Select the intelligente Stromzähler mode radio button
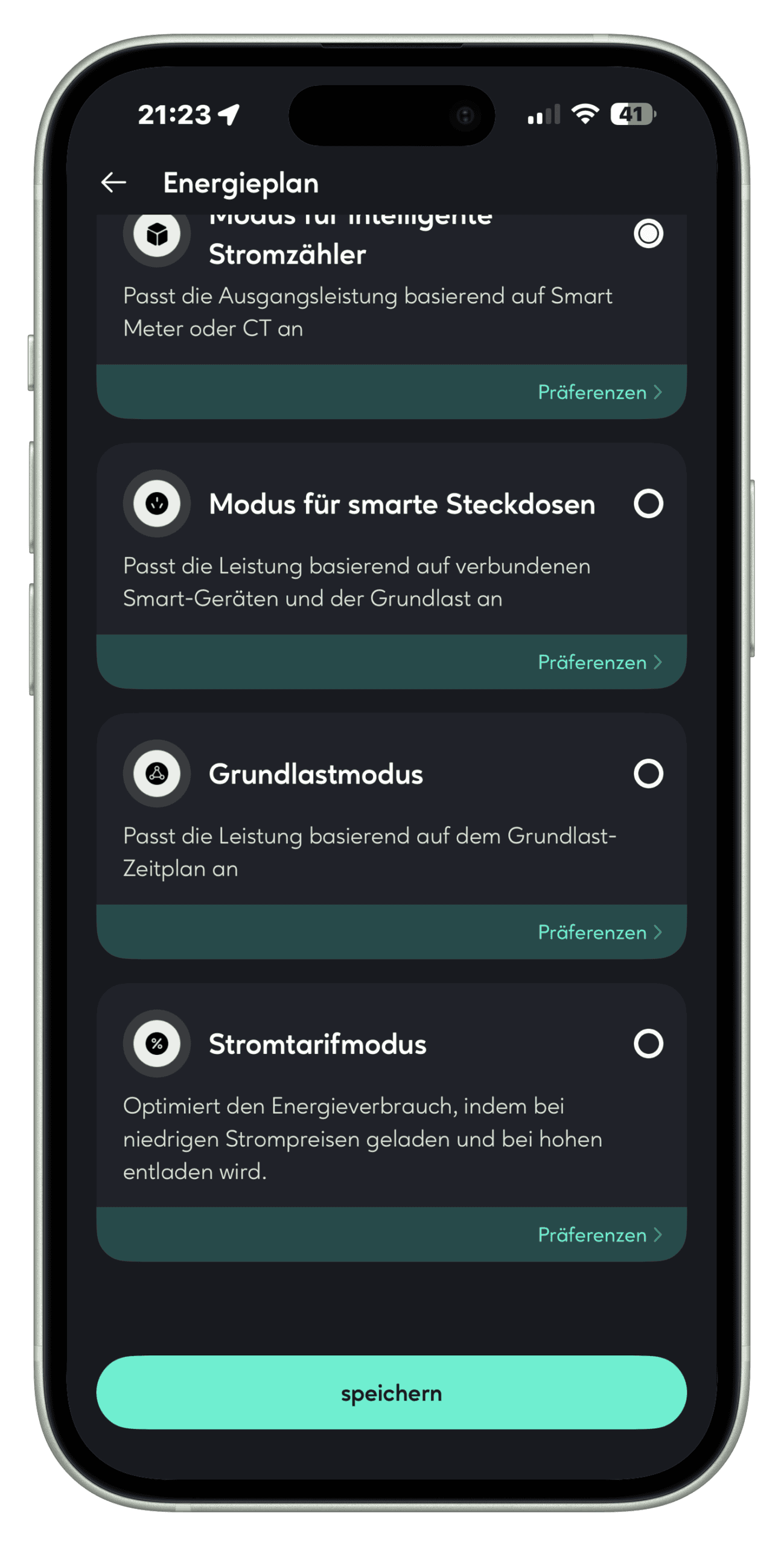 click(x=648, y=234)
